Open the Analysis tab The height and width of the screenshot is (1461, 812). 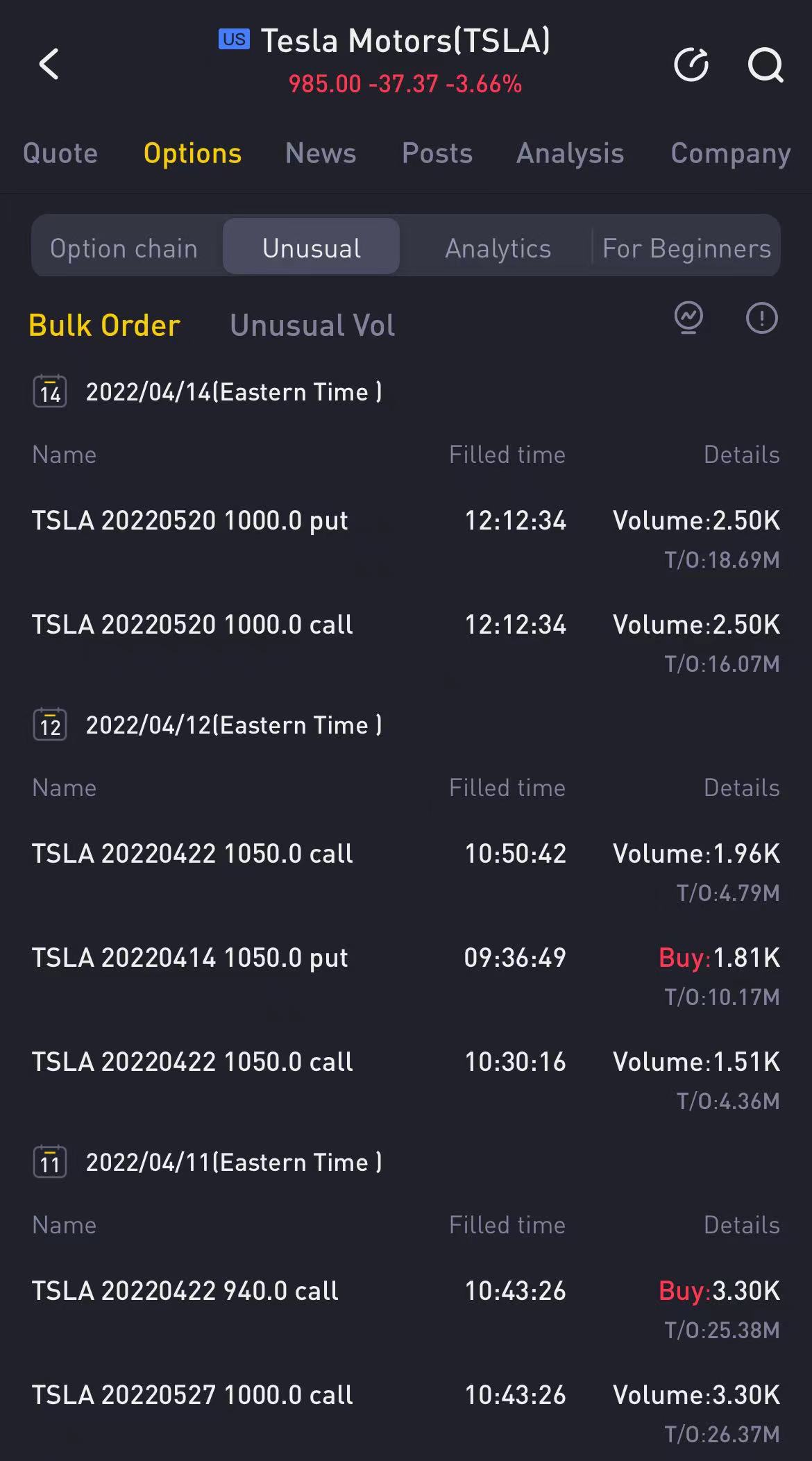coord(570,153)
